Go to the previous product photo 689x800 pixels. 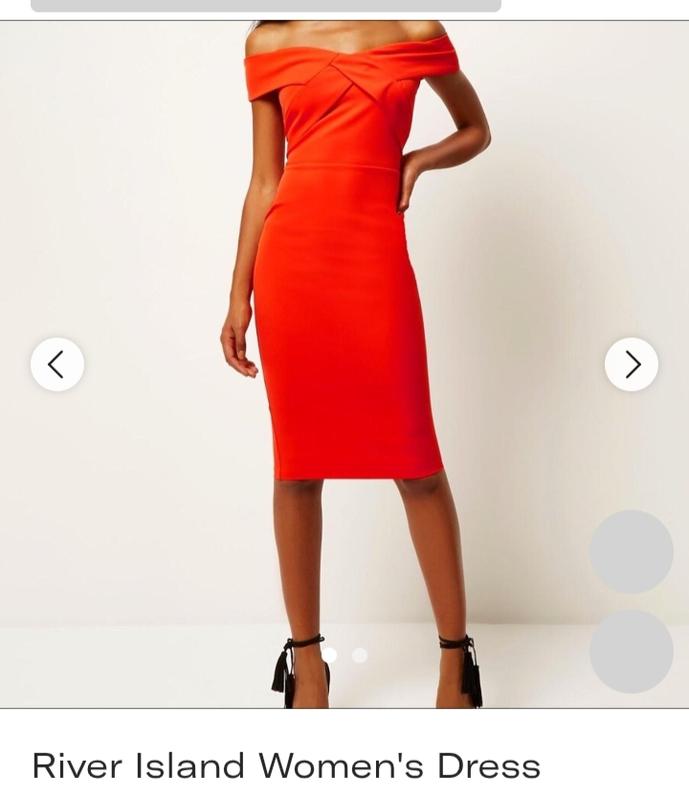[57, 364]
